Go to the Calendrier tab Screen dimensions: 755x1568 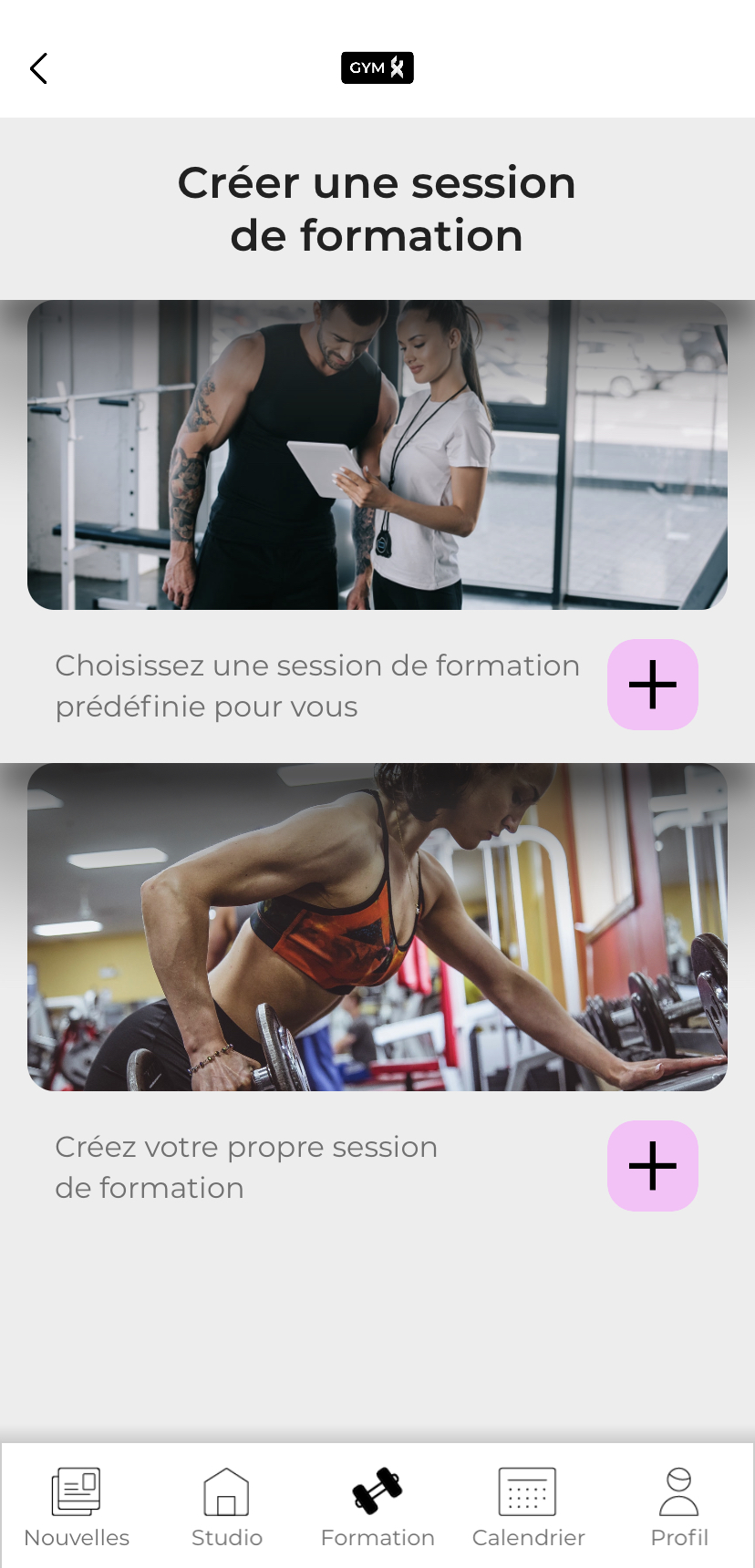click(x=528, y=1508)
